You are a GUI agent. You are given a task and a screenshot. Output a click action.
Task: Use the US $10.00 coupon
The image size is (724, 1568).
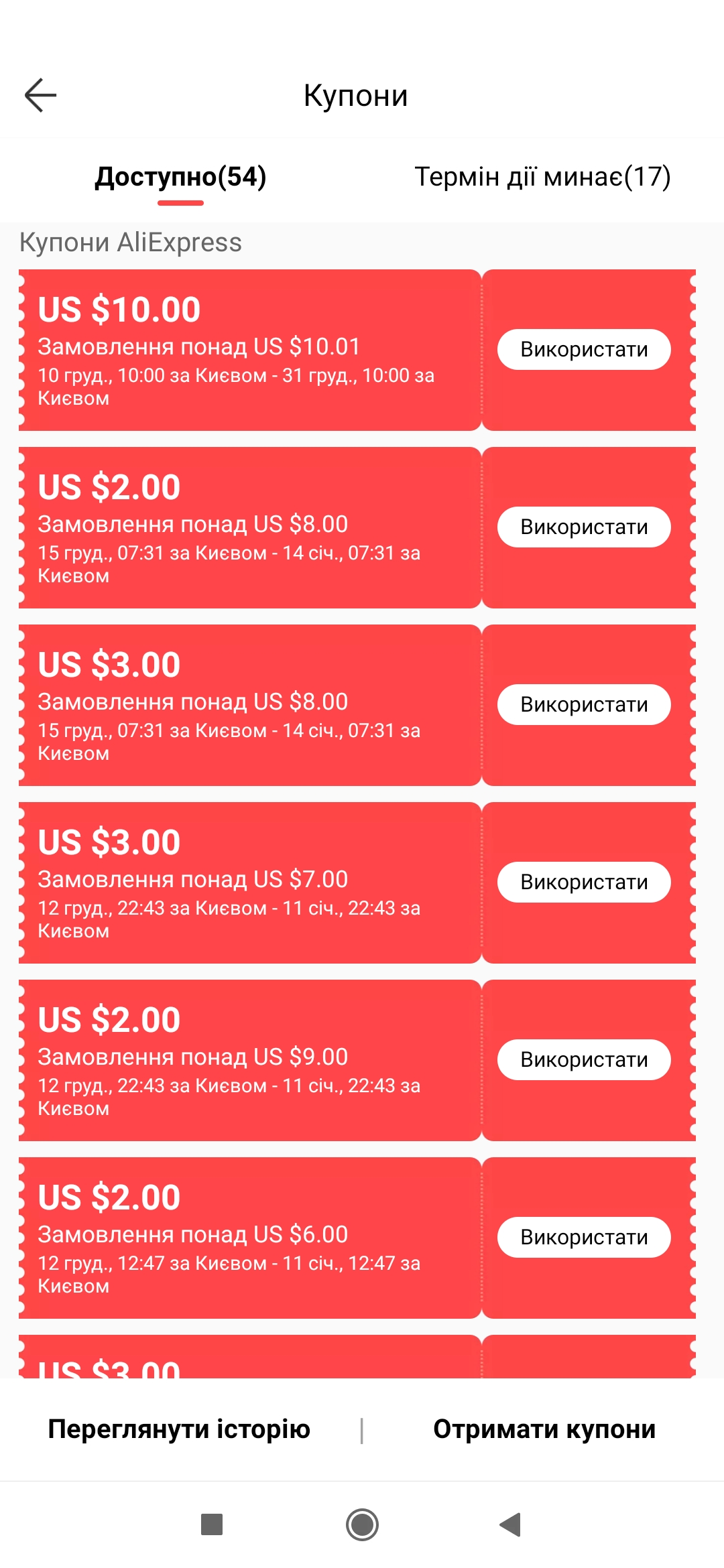(584, 349)
